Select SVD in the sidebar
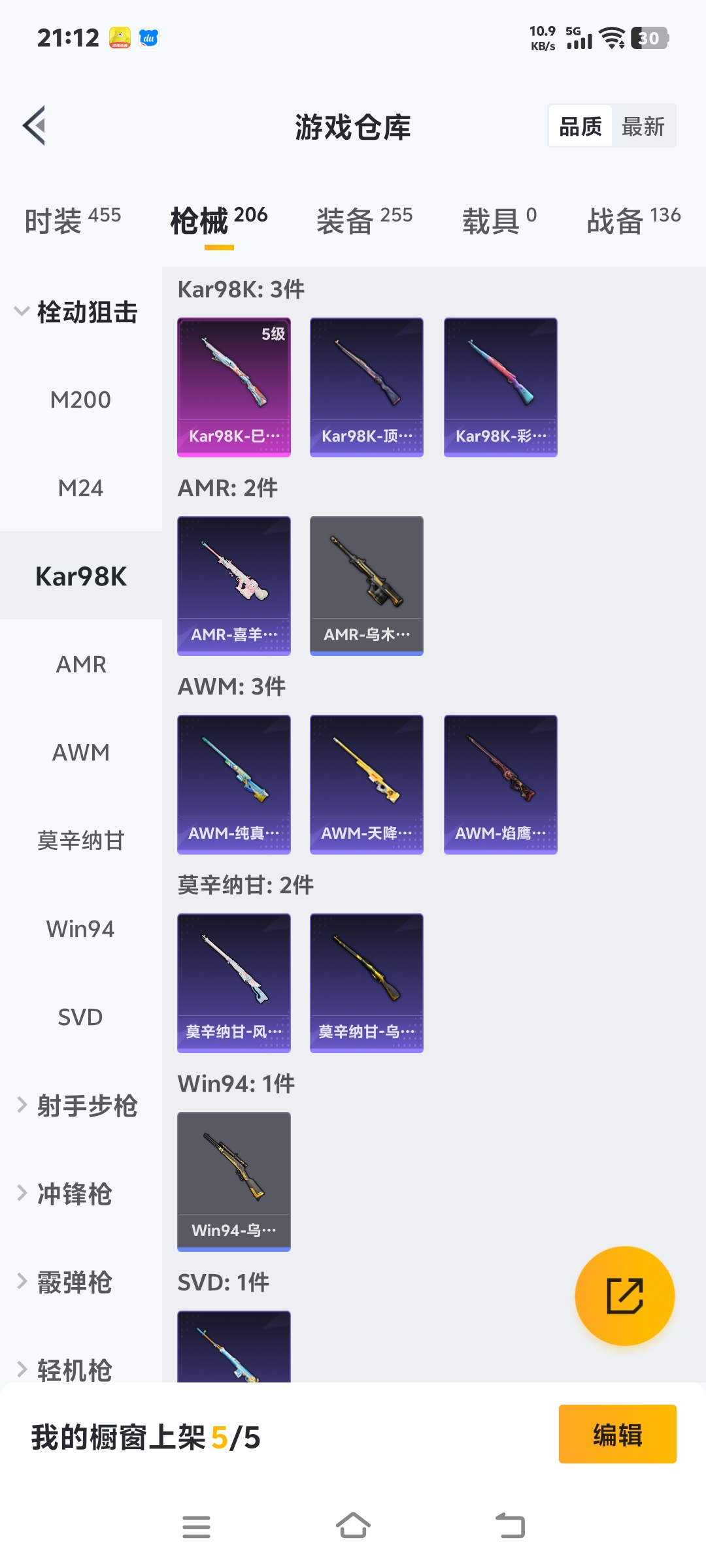Screen dimensions: 706x1568 (80, 1017)
